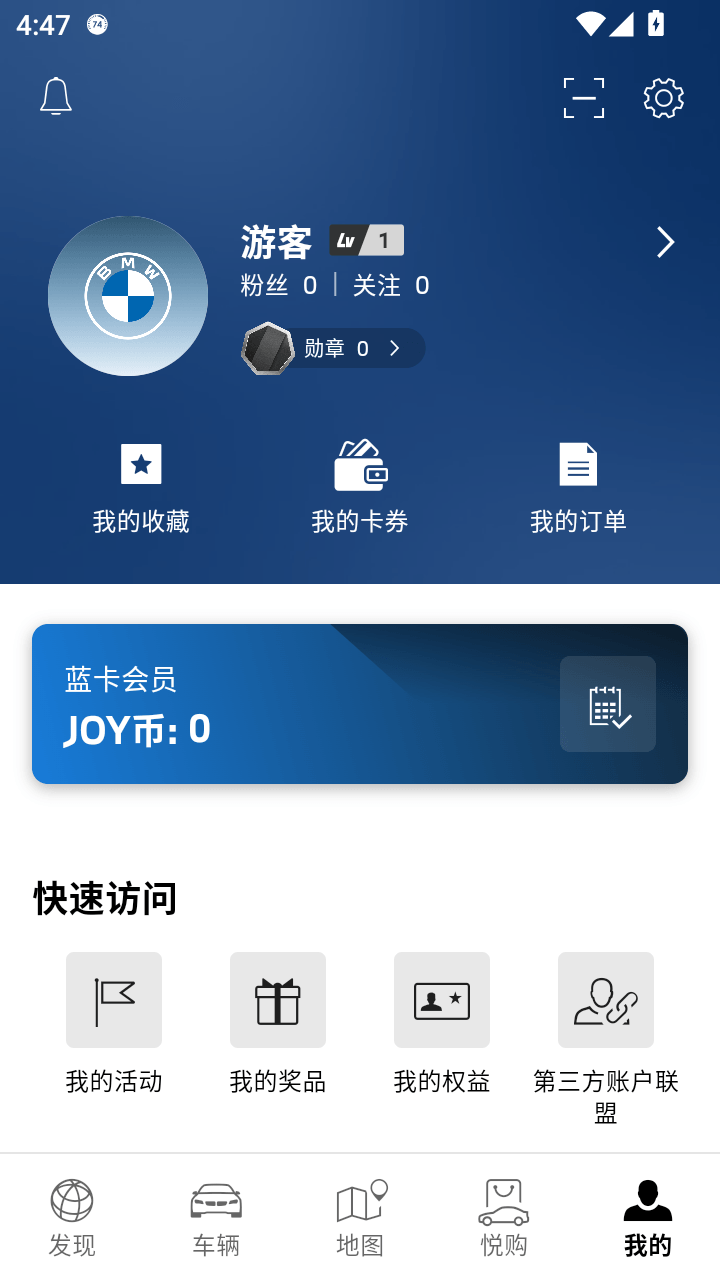Viewport: 720px width, 1280px height.
Task: Switch to the 悦购 tab
Action: tap(504, 1218)
